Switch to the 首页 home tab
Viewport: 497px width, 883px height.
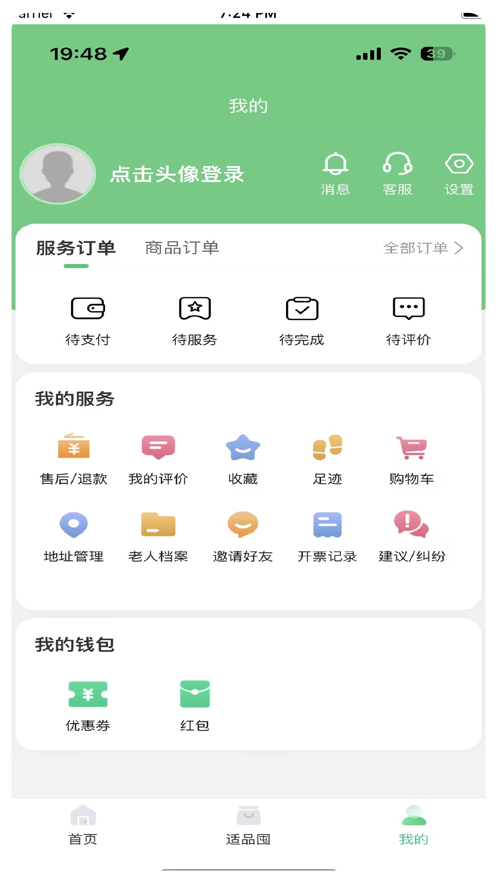83,826
